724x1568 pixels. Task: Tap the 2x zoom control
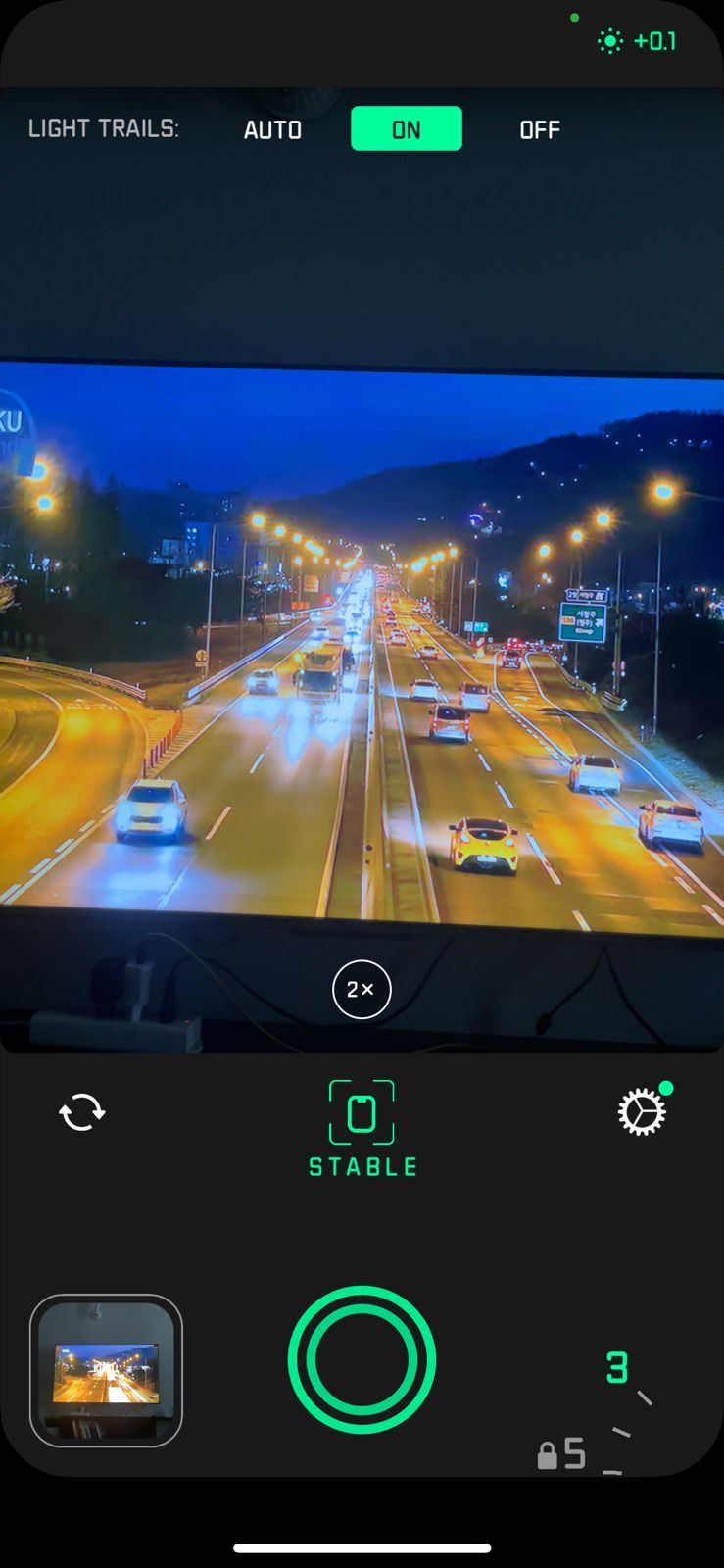point(362,990)
